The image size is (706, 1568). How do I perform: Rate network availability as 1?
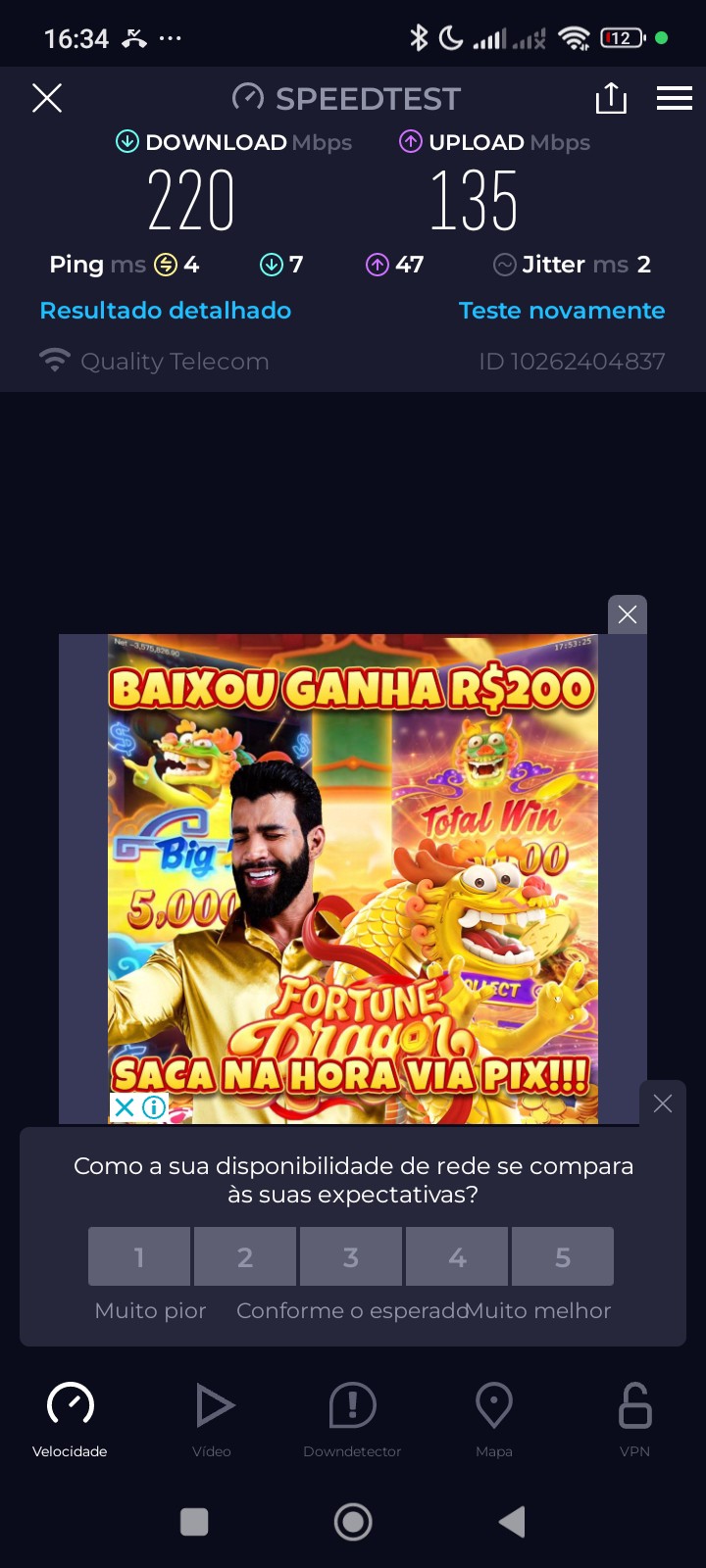(139, 1256)
